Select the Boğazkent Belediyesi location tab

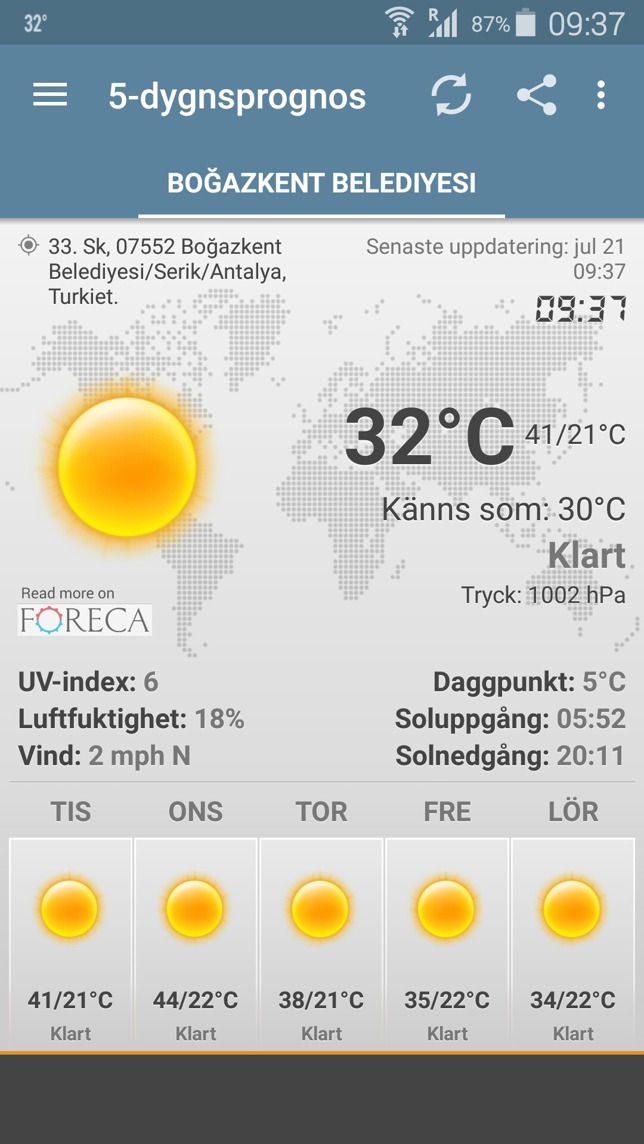click(x=321, y=184)
